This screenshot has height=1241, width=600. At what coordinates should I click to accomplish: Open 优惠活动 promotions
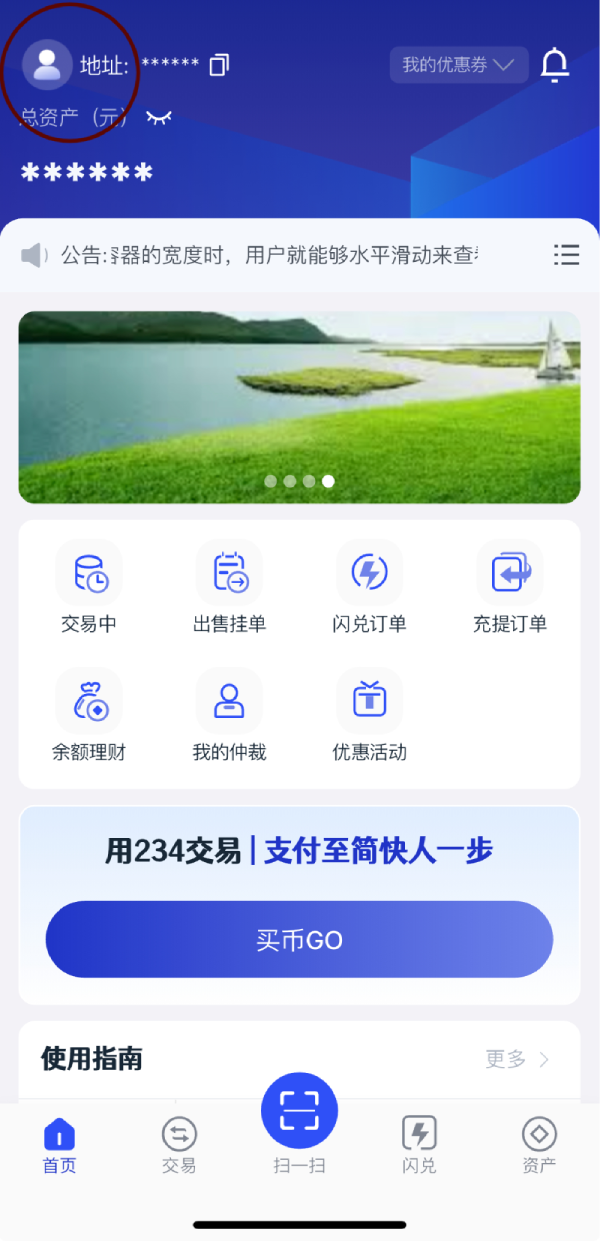[369, 715]
